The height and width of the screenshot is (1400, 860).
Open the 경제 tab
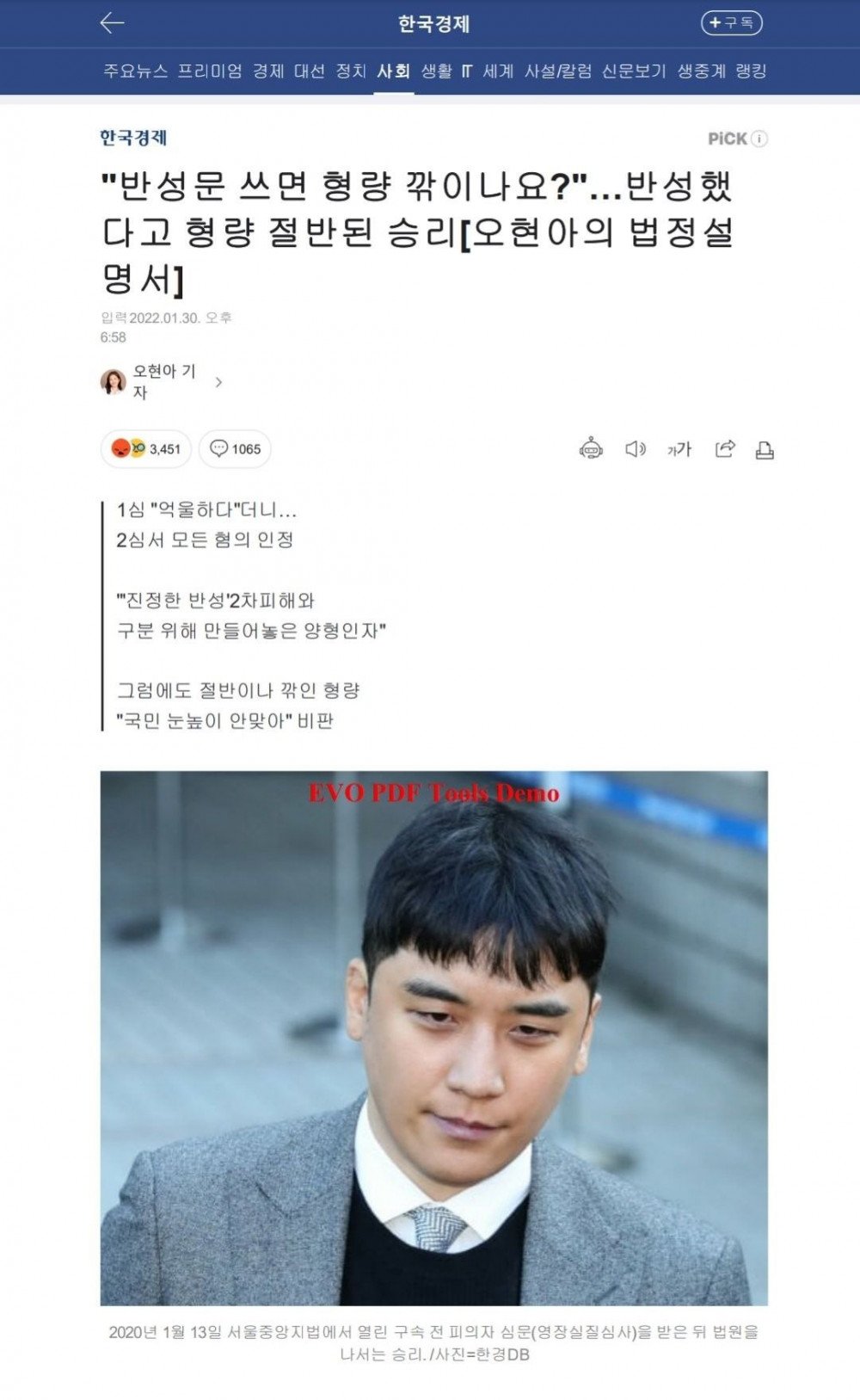pos(268,71)
